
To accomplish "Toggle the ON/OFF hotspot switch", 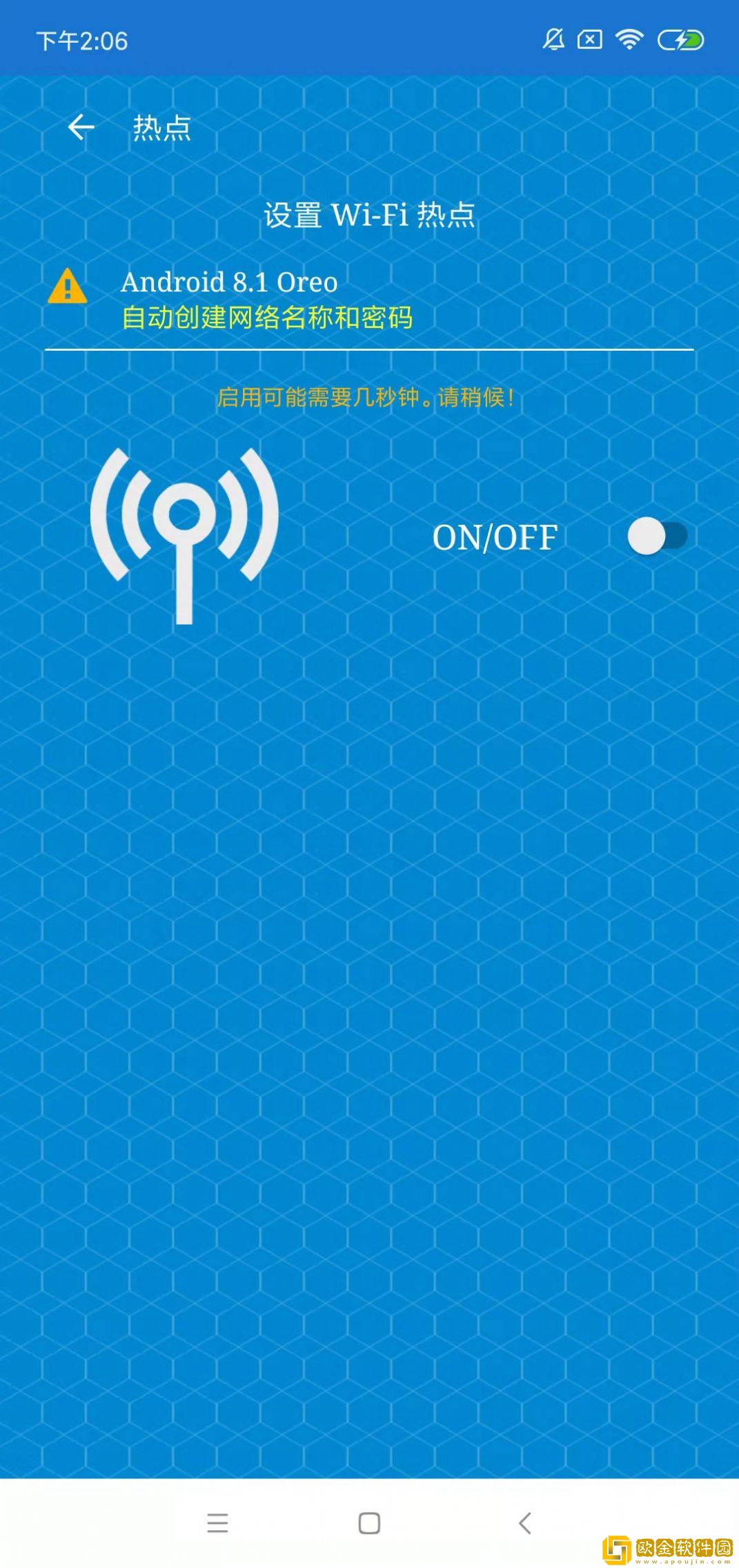I will [x=656, y=536].
